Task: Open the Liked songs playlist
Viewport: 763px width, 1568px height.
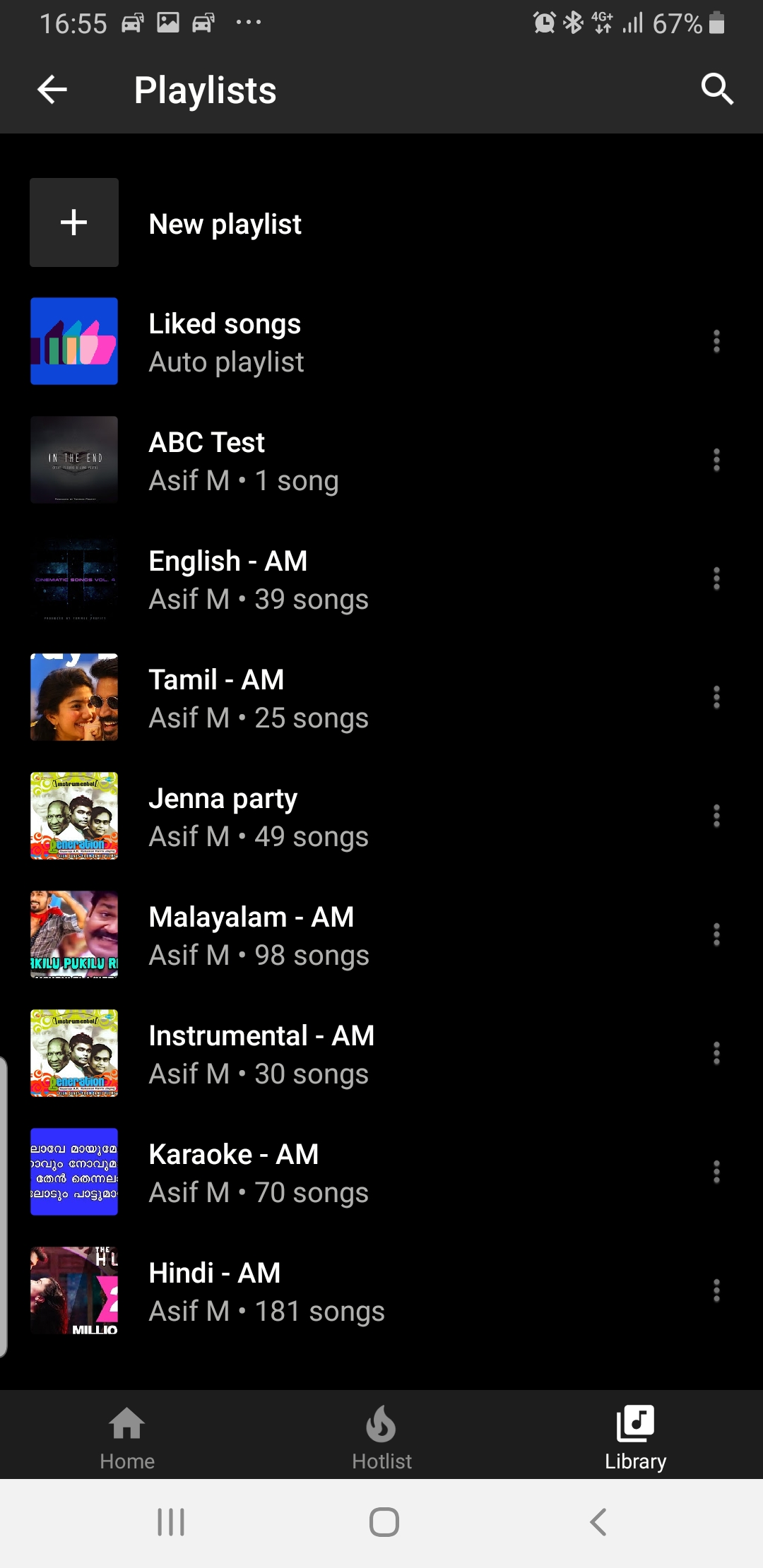Action: click(225, 342)
